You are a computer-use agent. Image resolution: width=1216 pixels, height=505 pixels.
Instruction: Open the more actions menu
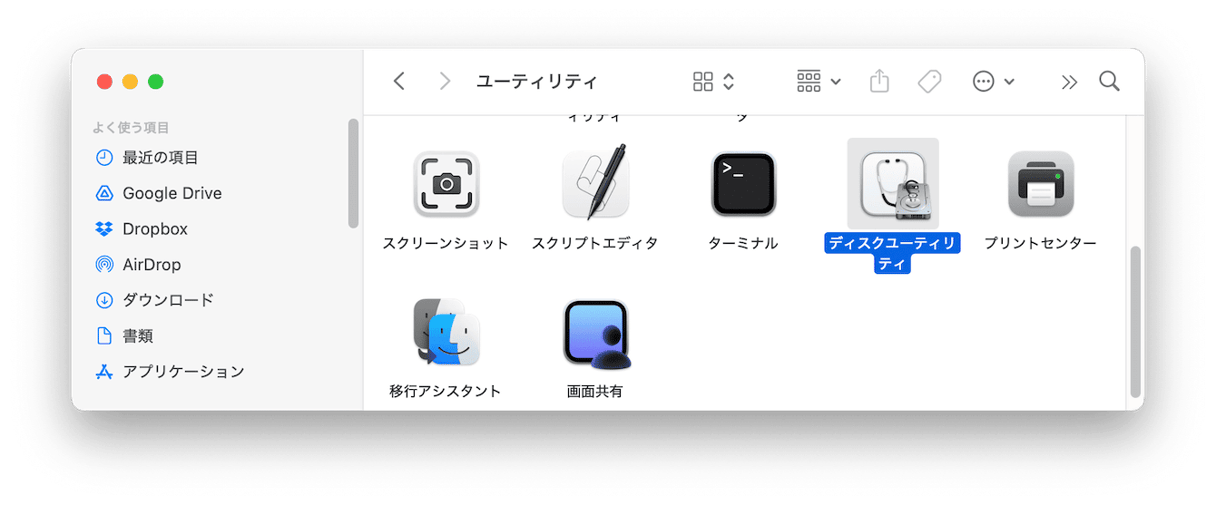point(993,82)
